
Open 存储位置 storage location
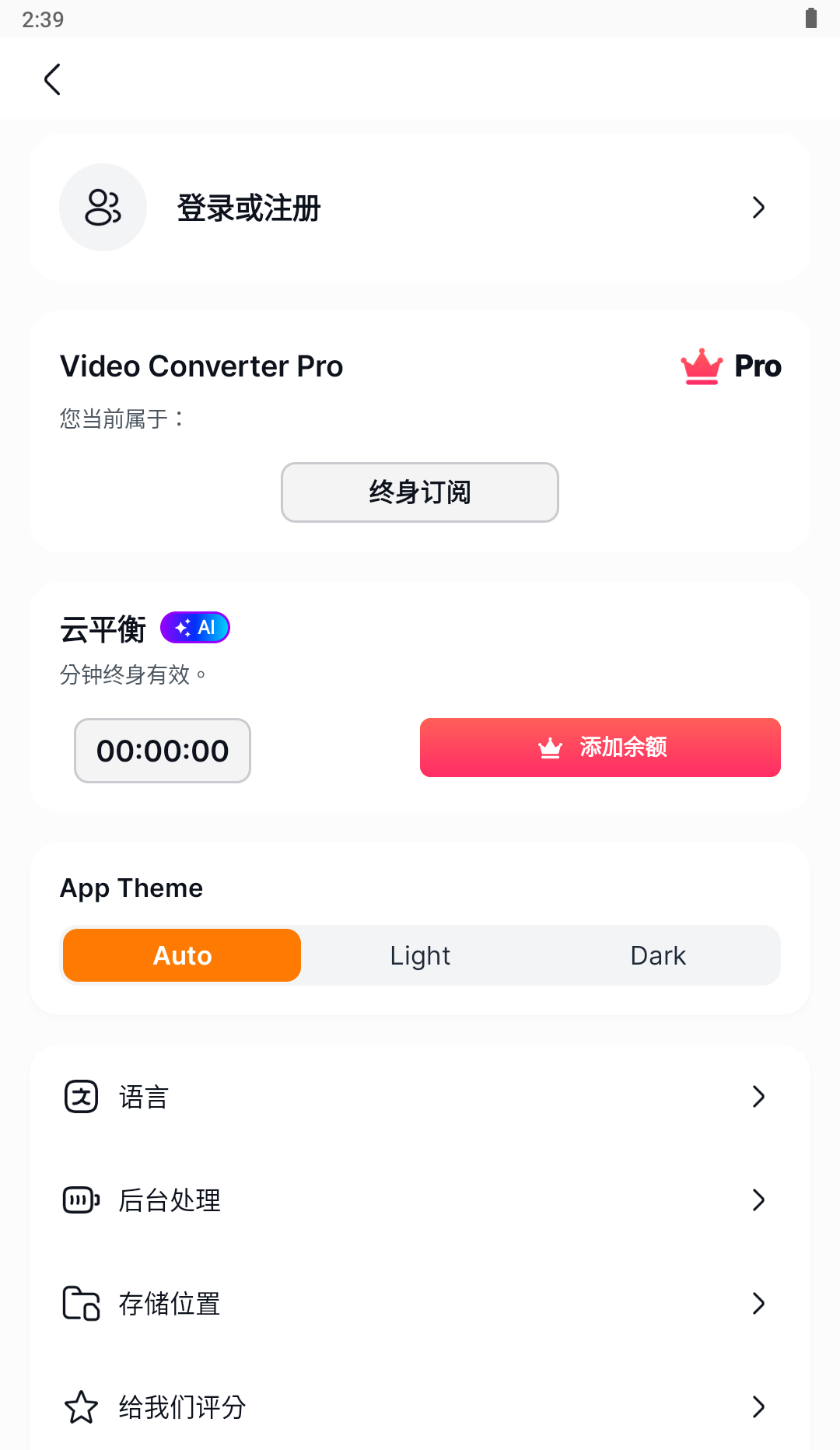tap(420, 1304)
